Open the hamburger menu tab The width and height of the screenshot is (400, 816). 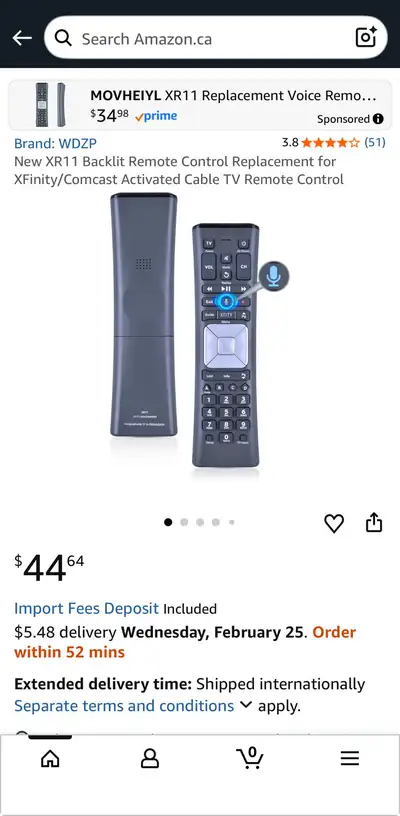click(350, 758)
